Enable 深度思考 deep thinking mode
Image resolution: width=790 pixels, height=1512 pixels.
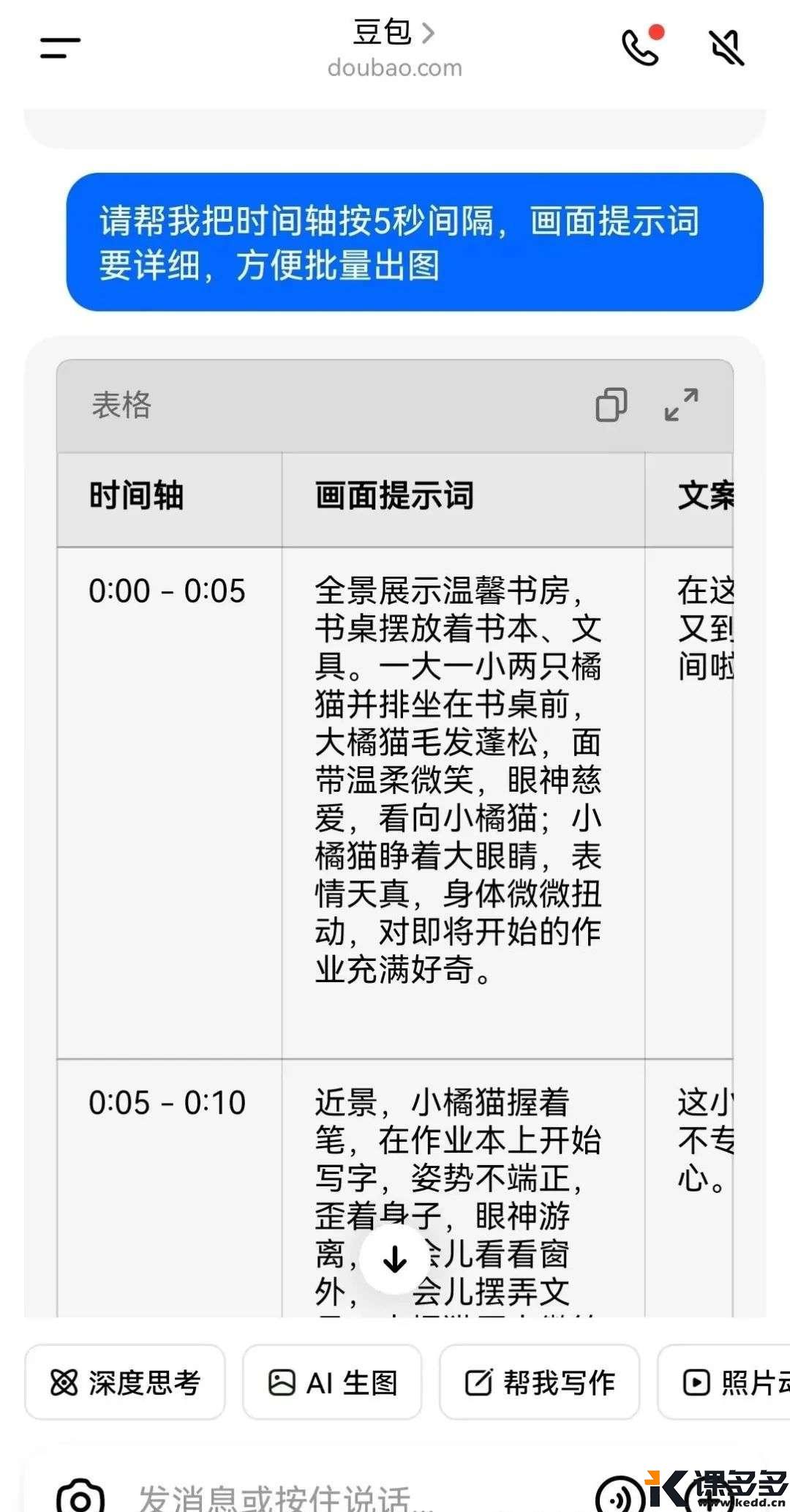point(124,1383)
